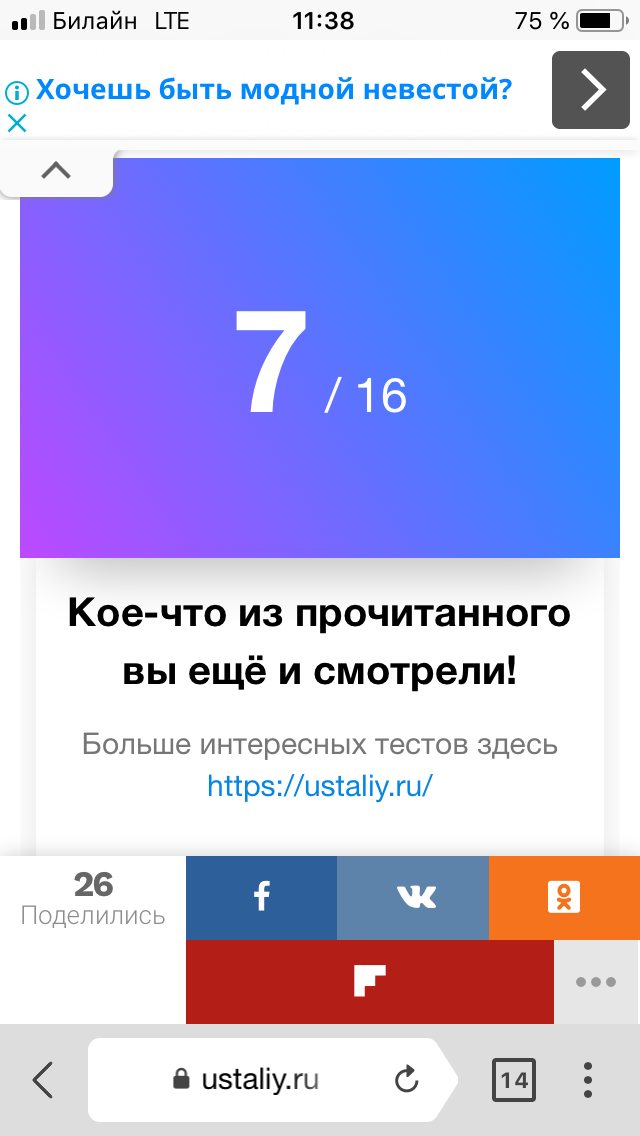Open the ad link about модной невестой
Screen dimensions: 640x1136
click(x=273, y=90)
